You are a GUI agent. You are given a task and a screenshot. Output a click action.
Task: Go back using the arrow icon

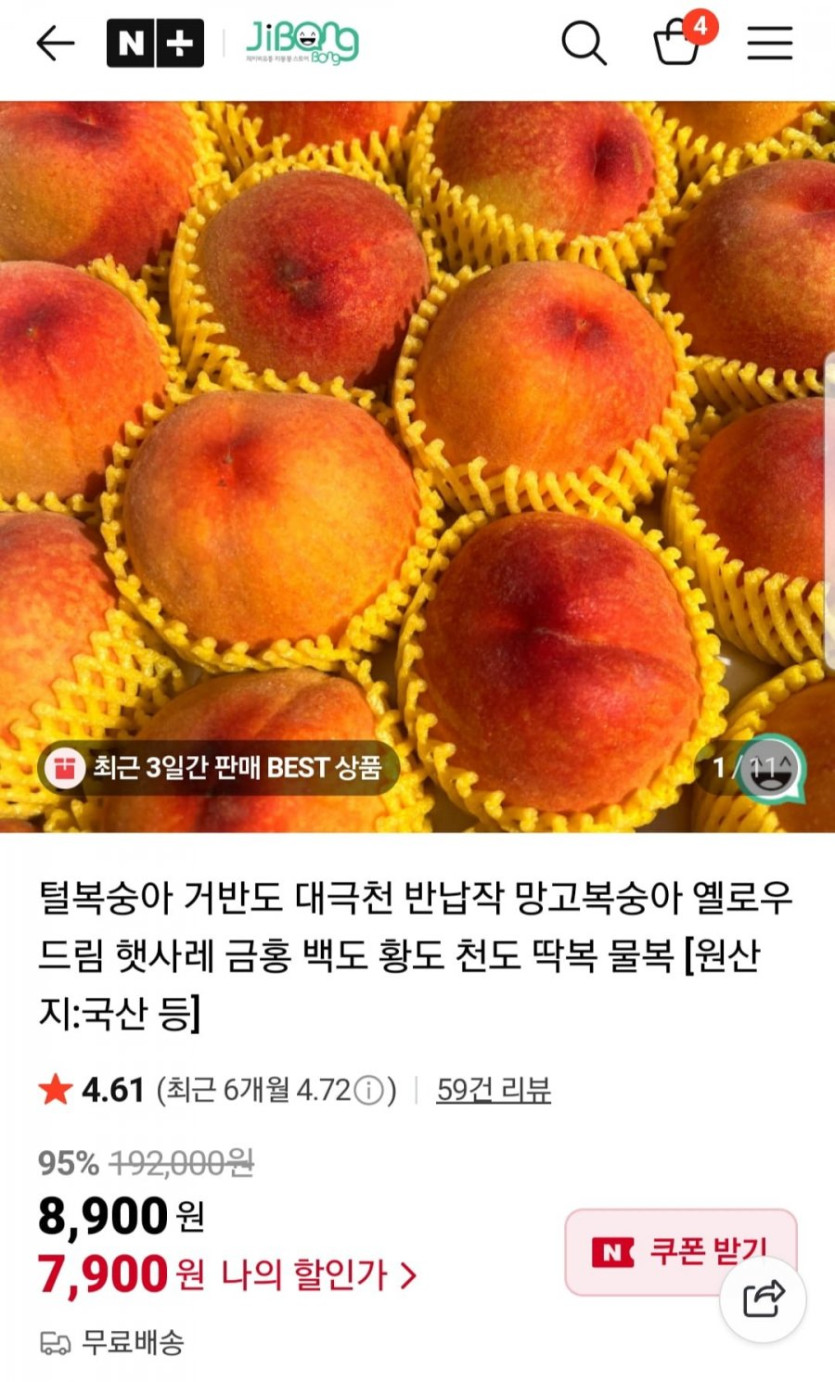coord(55,43)
